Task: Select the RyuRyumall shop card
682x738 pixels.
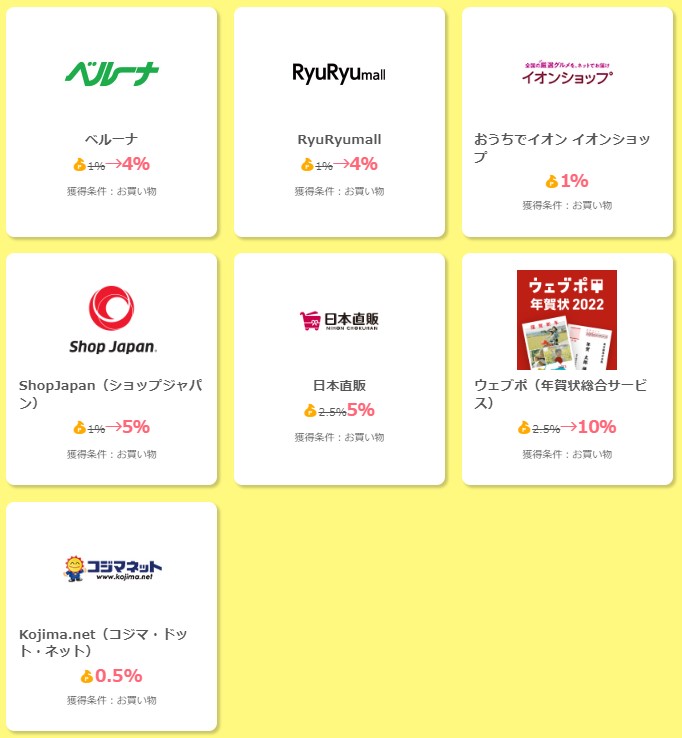Action: point(339,122)
